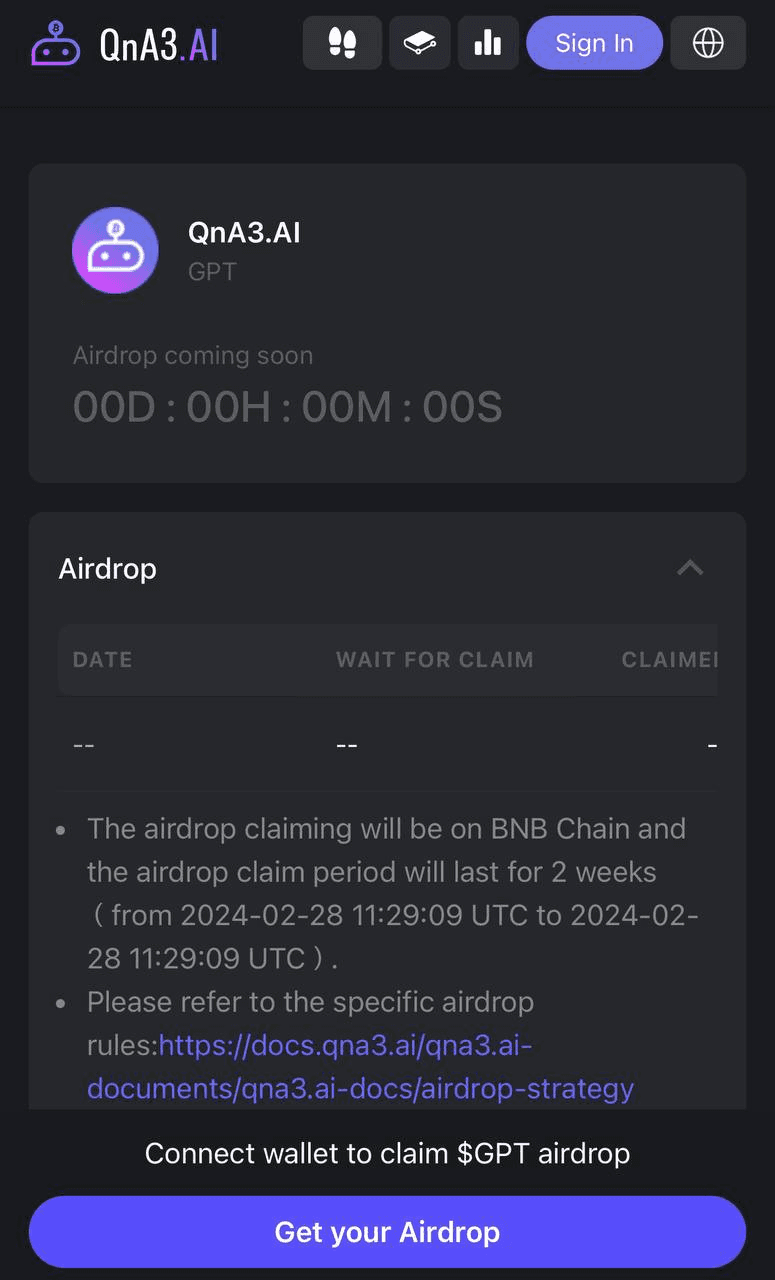Click the bar chart statistics icon

pos(488,43)
